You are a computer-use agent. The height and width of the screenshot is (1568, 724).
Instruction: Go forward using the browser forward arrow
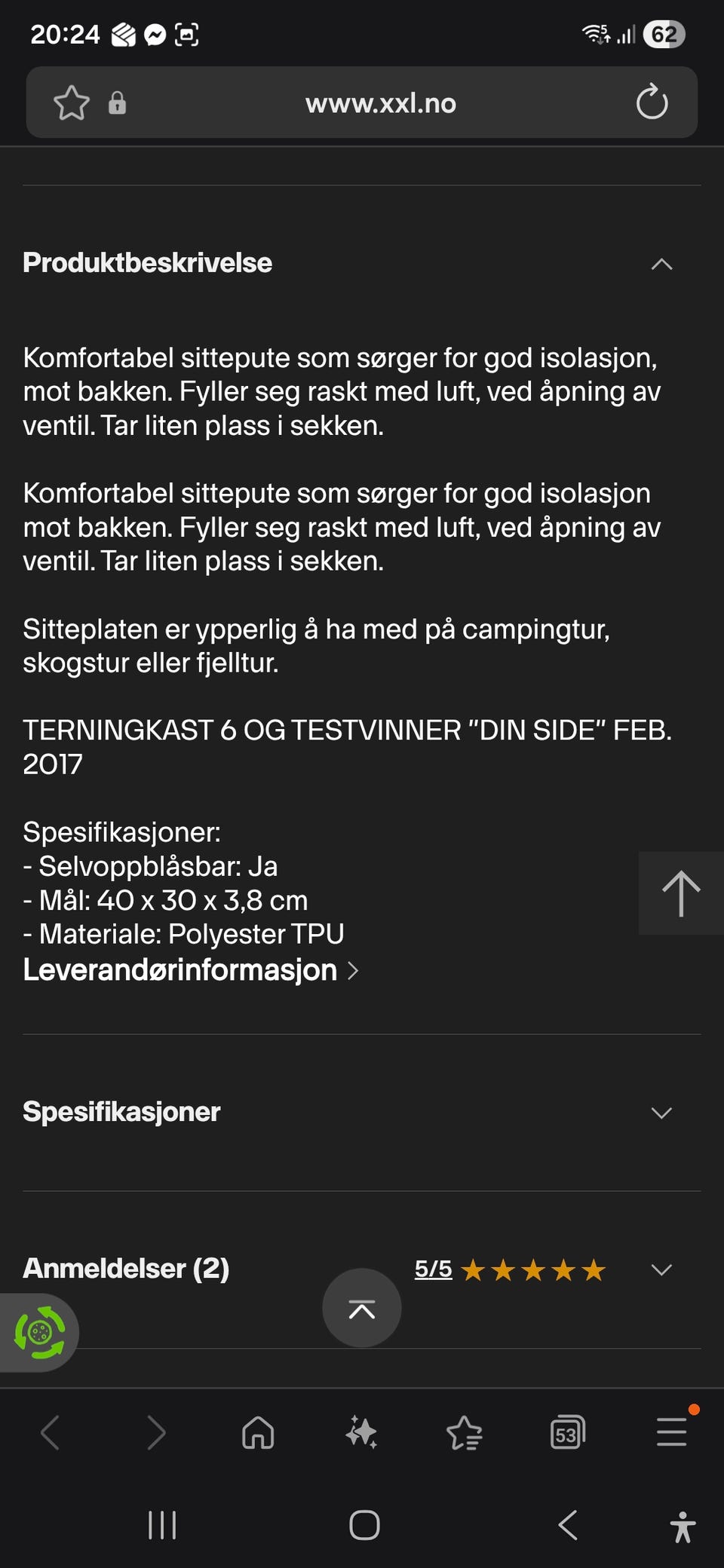[x=155, y=1432]
